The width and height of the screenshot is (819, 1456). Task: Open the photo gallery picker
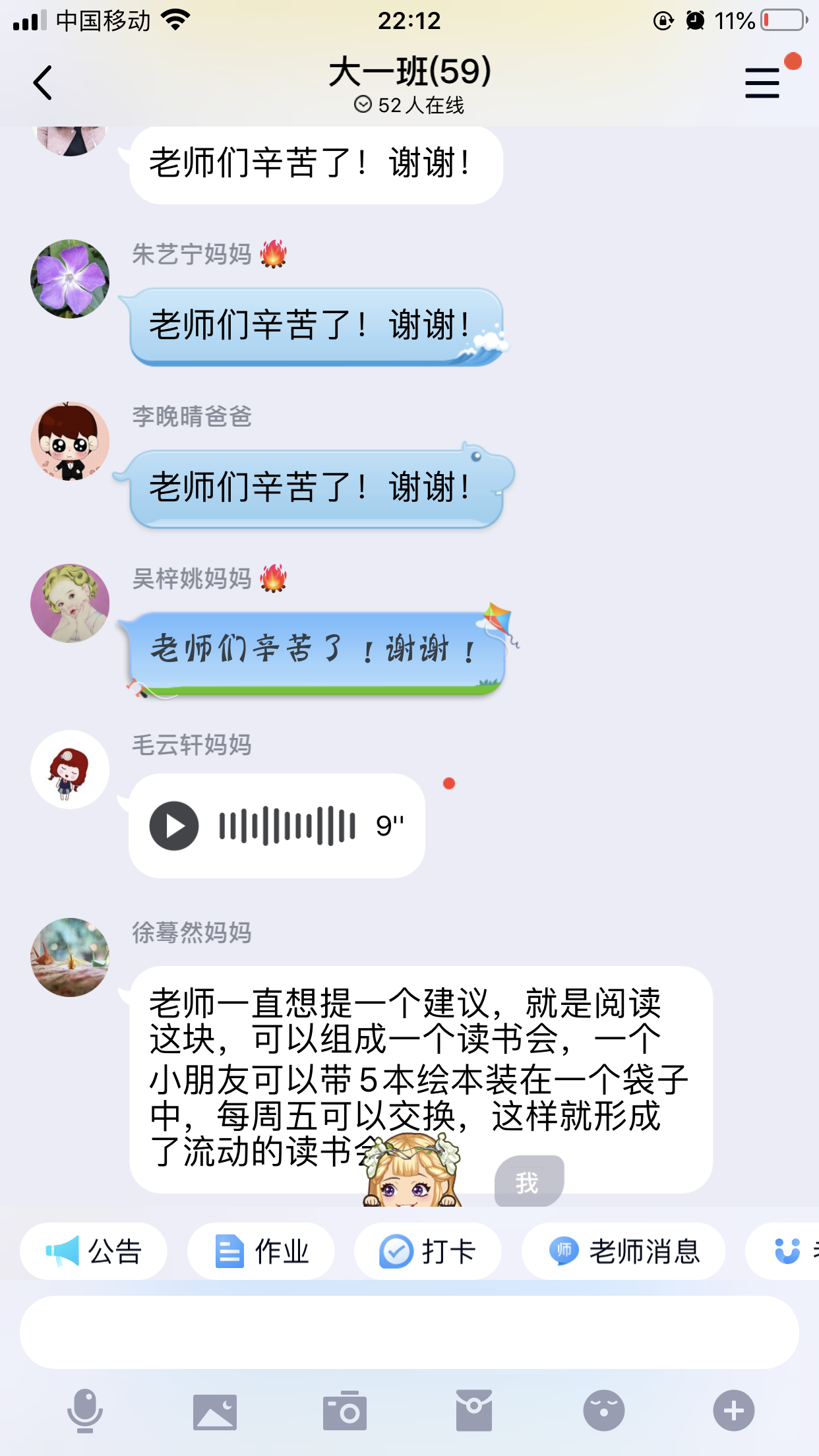pos(215,1411)
